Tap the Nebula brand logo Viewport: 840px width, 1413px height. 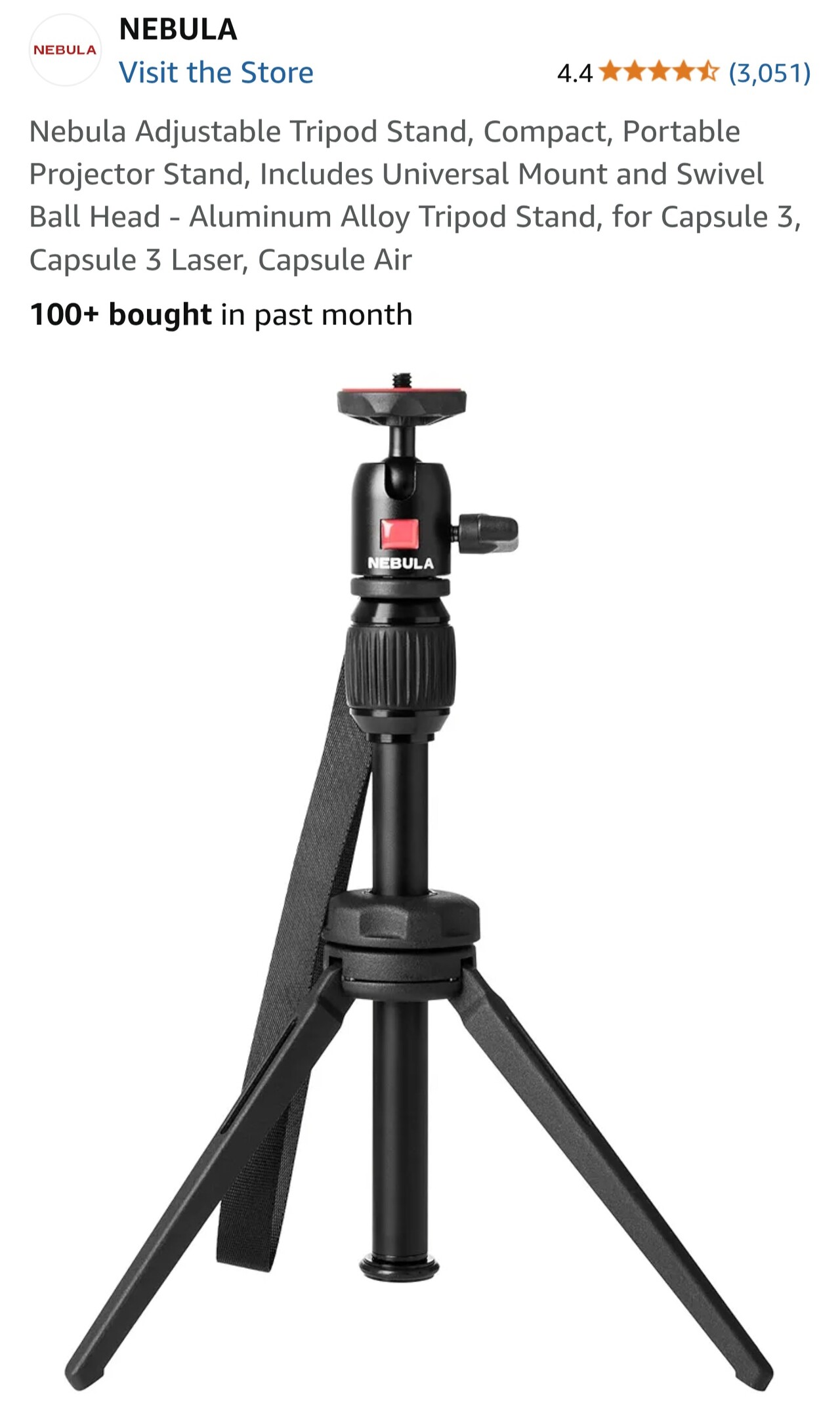[65, 51]
